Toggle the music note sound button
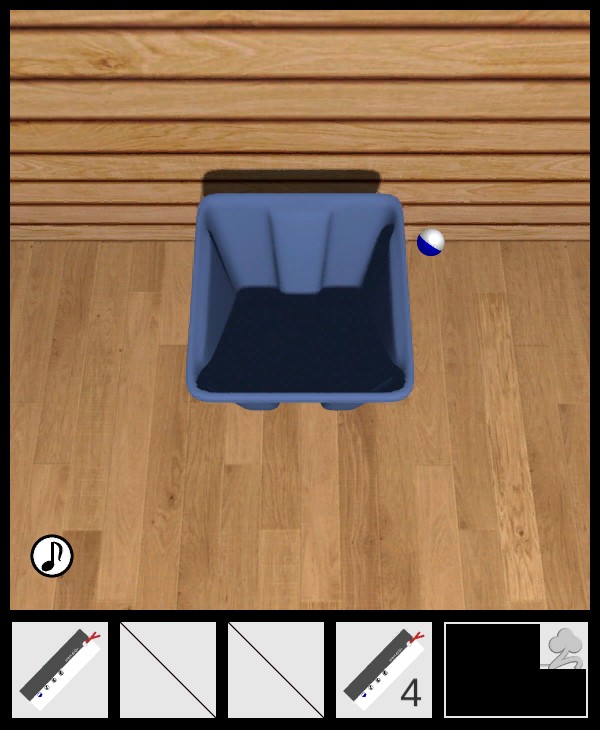The height and width of the screenshot is (730, 600). pyautogui.click(x=52, y=556)
